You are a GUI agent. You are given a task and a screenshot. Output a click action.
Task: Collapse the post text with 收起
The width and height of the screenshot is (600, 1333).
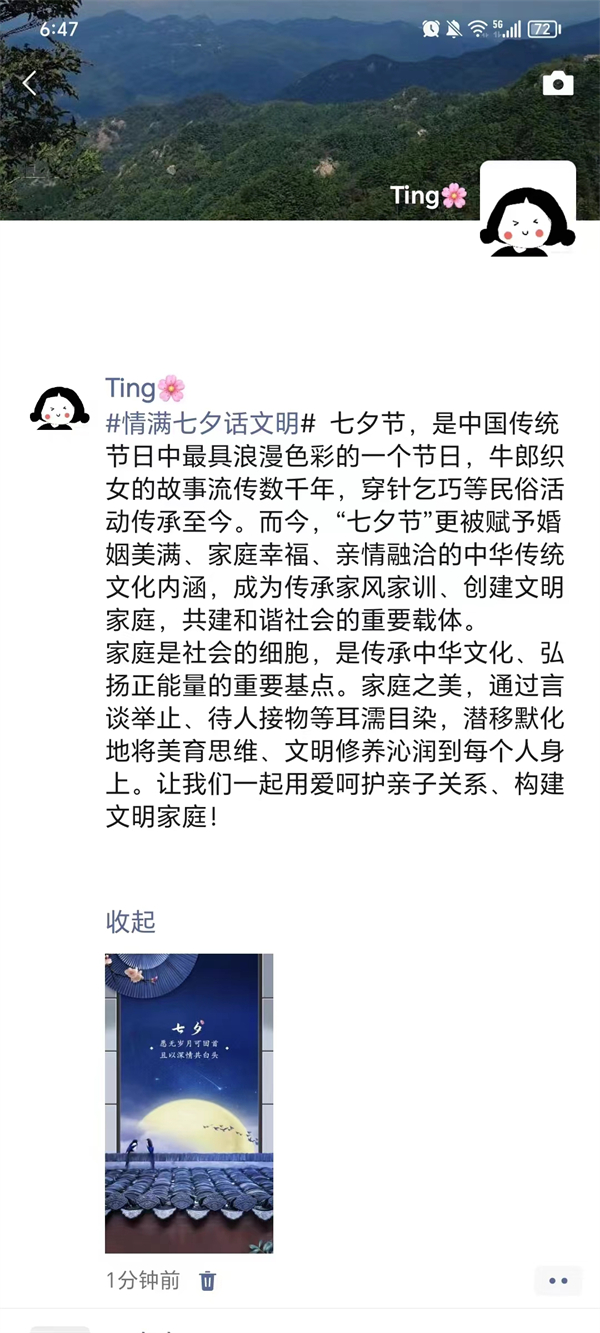pos(131,921)
